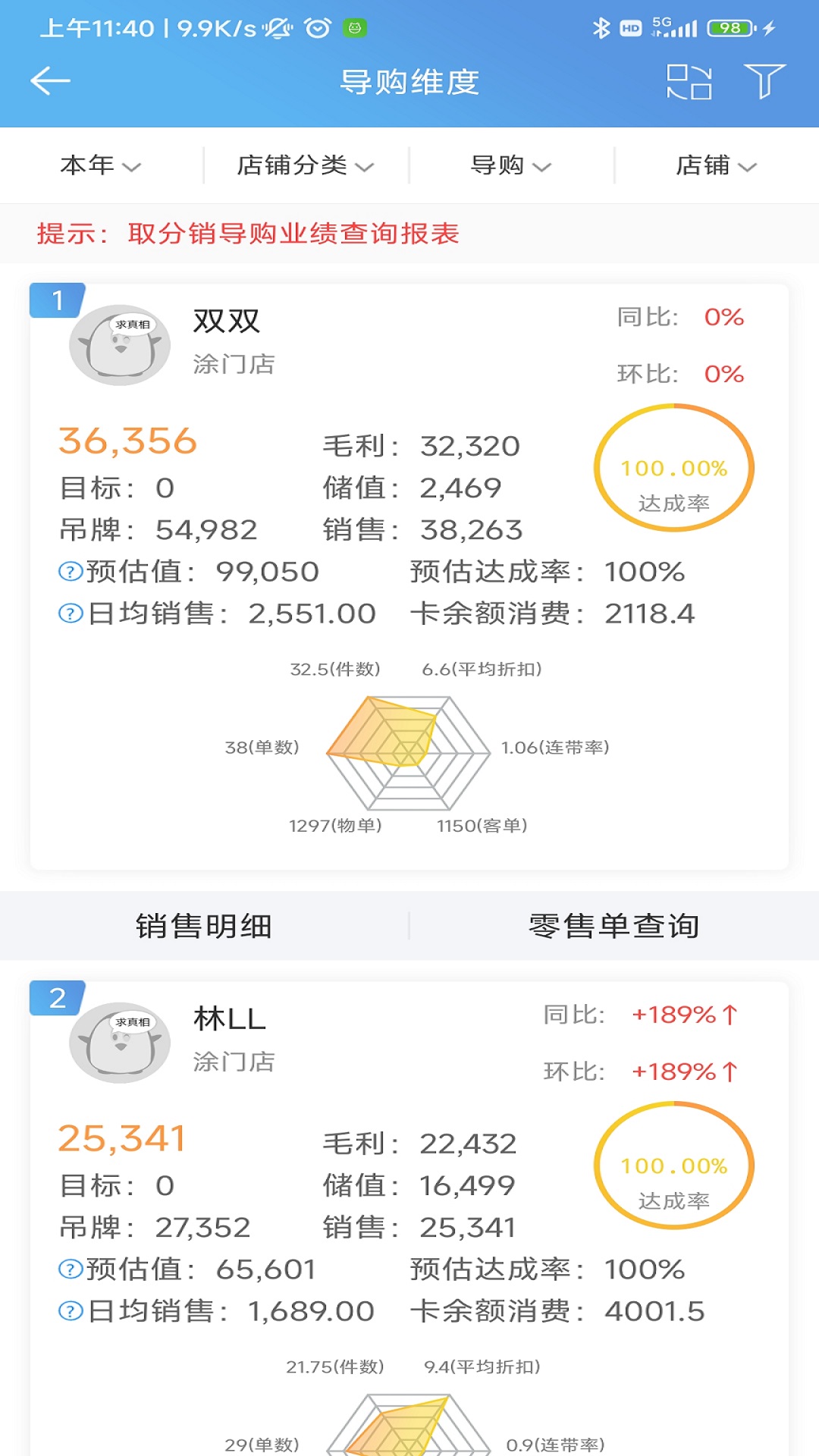
Task: Open 双双's avatar picture
Action: click(x=121, y=345)
